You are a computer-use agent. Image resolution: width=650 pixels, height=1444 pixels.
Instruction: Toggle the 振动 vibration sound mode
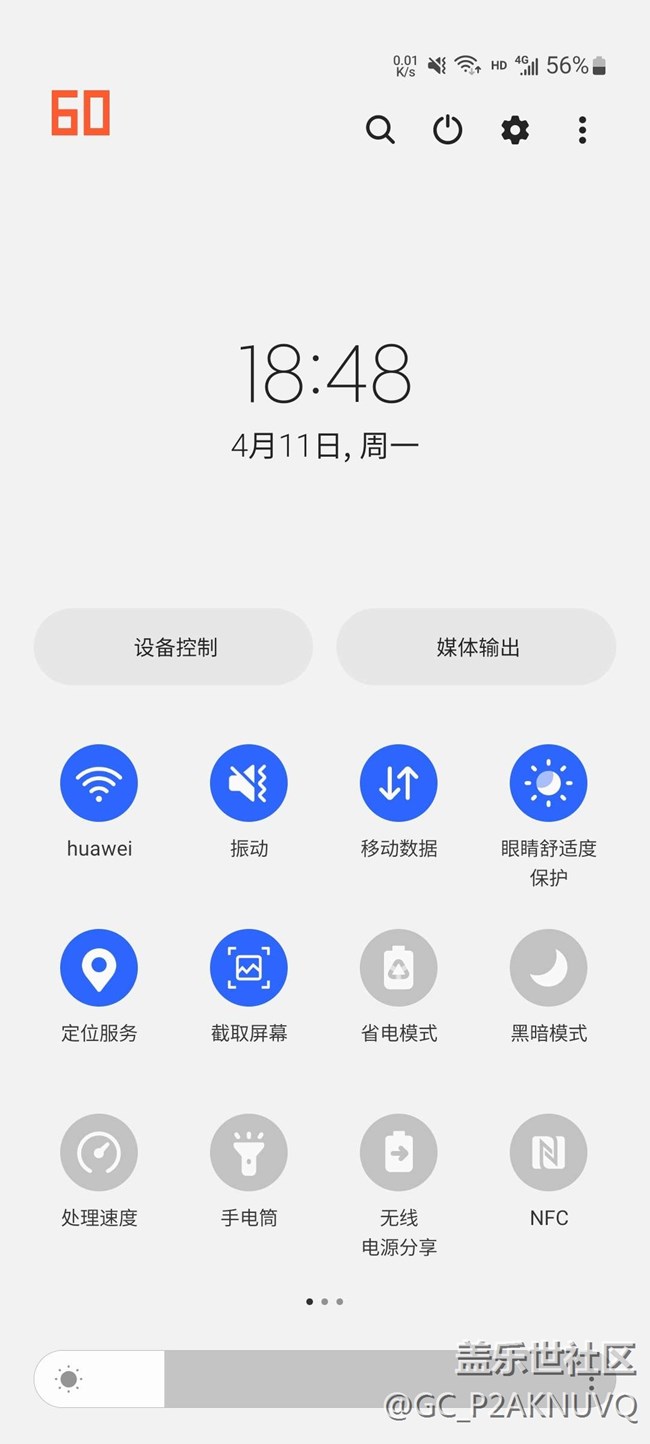pyautogui.click(x=249, y=783)
